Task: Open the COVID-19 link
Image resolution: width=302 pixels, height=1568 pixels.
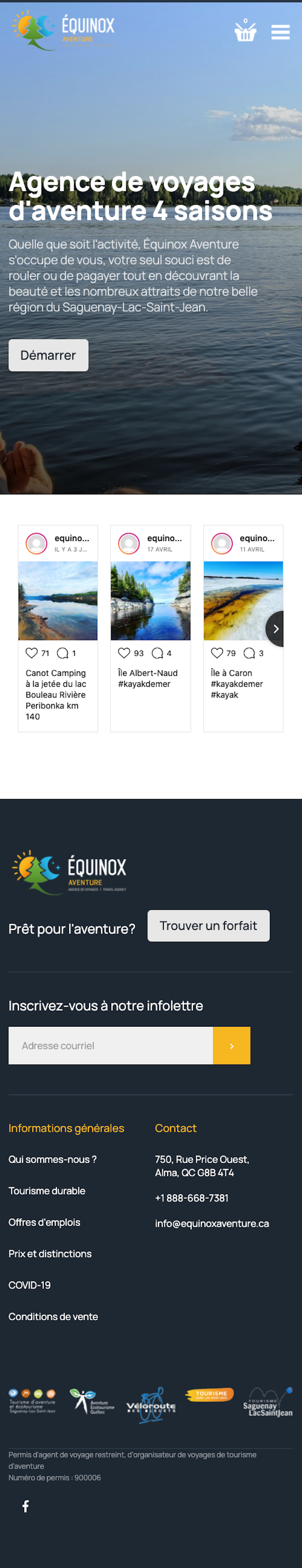Action: 30,1284
